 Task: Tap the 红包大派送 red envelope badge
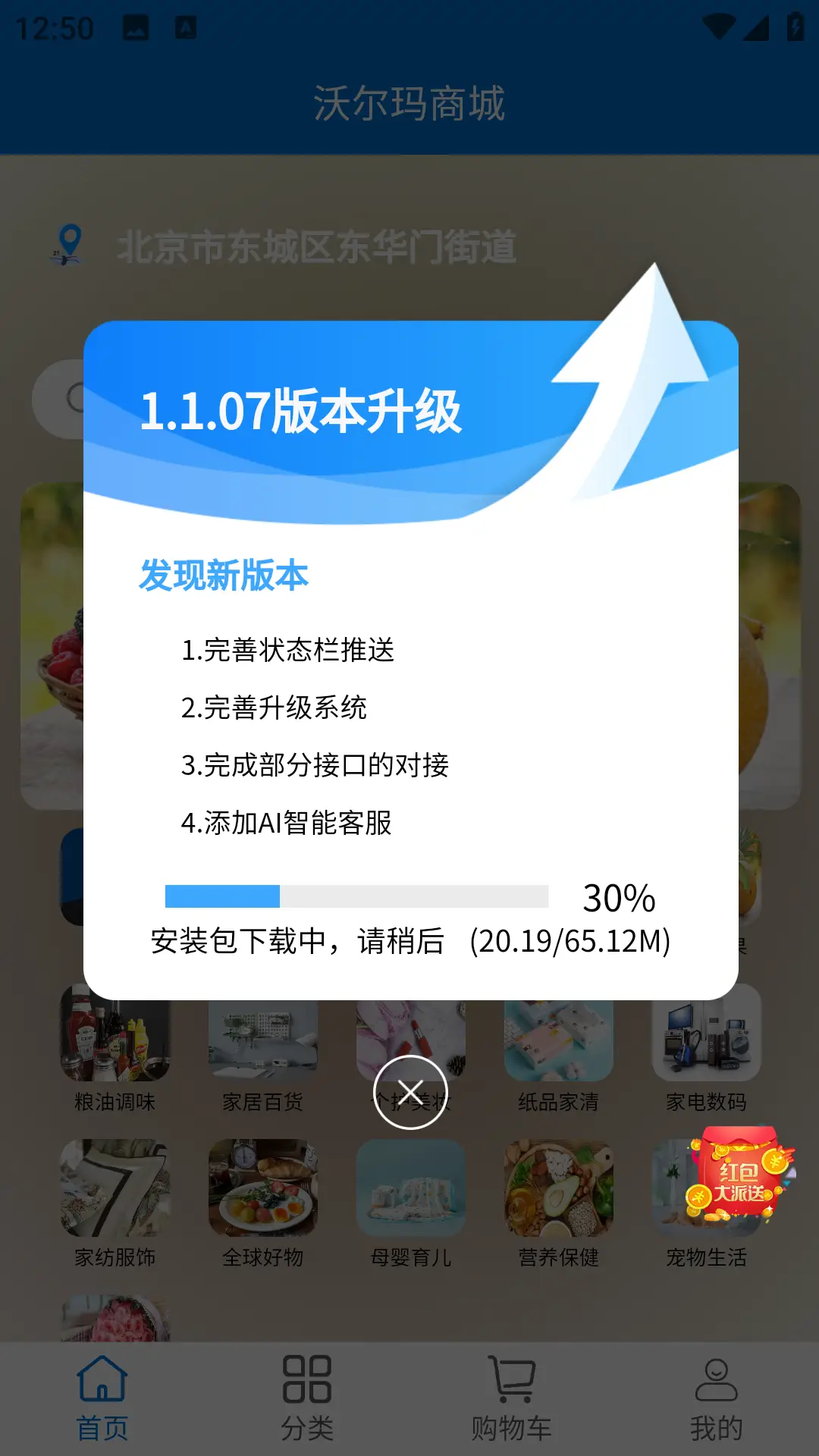tap(741, 1175)
